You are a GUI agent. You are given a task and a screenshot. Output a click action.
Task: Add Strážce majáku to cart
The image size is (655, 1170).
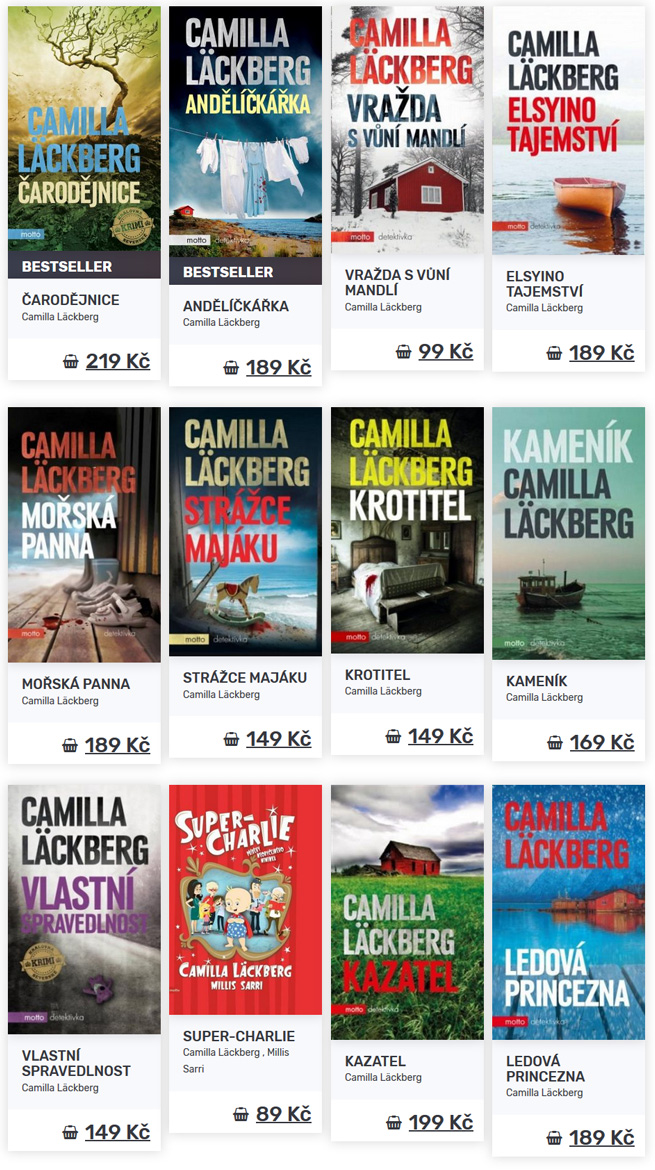click(267, 739)
